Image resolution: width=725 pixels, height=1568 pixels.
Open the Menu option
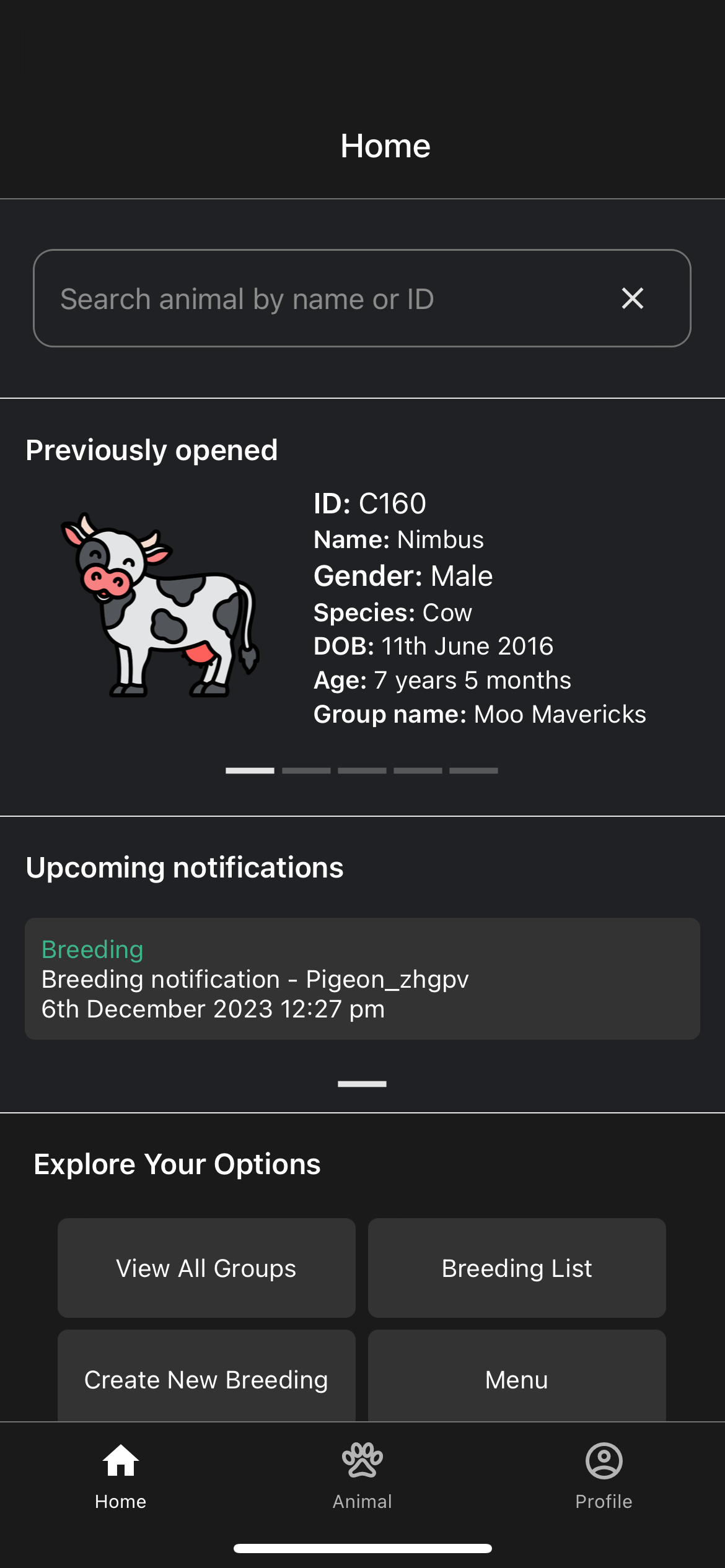(517, 1379)
